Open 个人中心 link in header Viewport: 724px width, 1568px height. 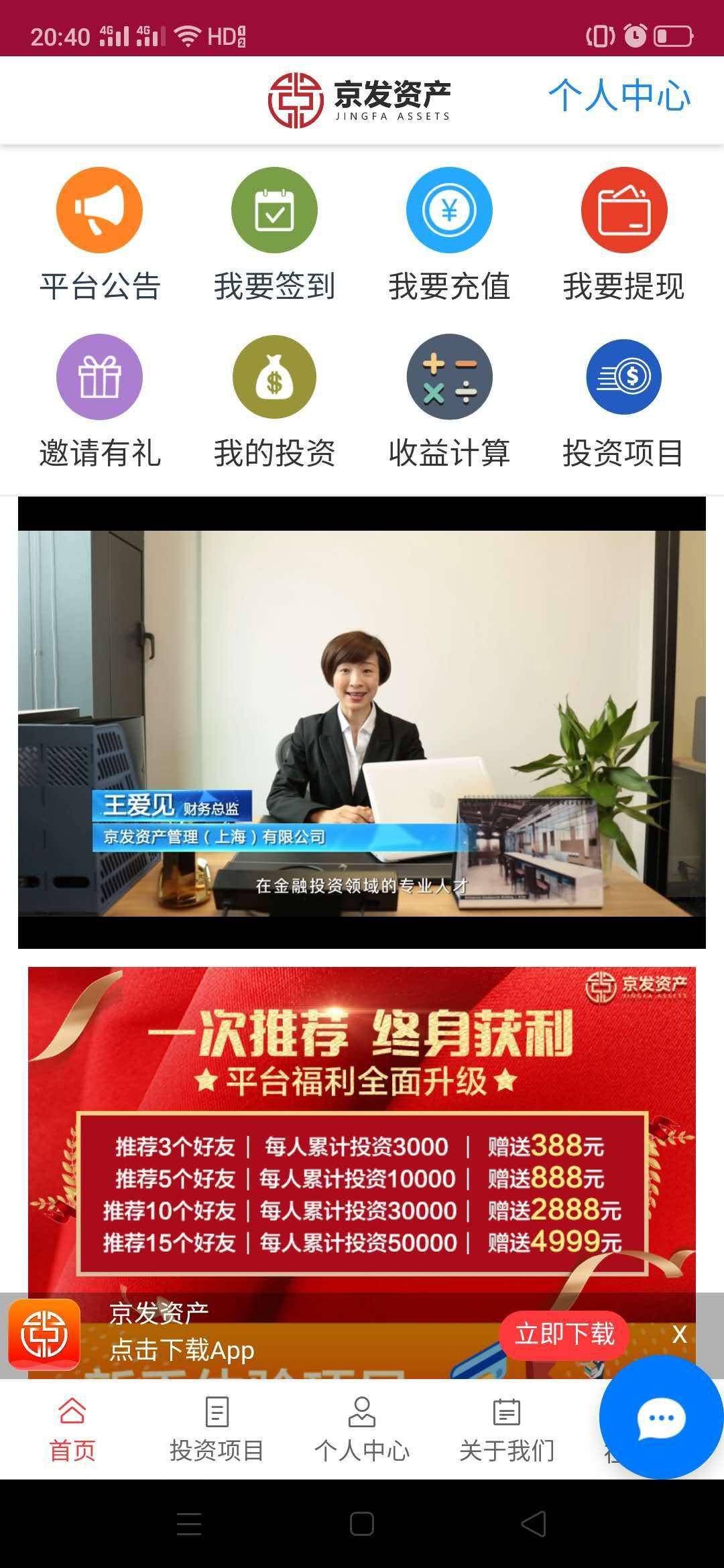(619, 95)
